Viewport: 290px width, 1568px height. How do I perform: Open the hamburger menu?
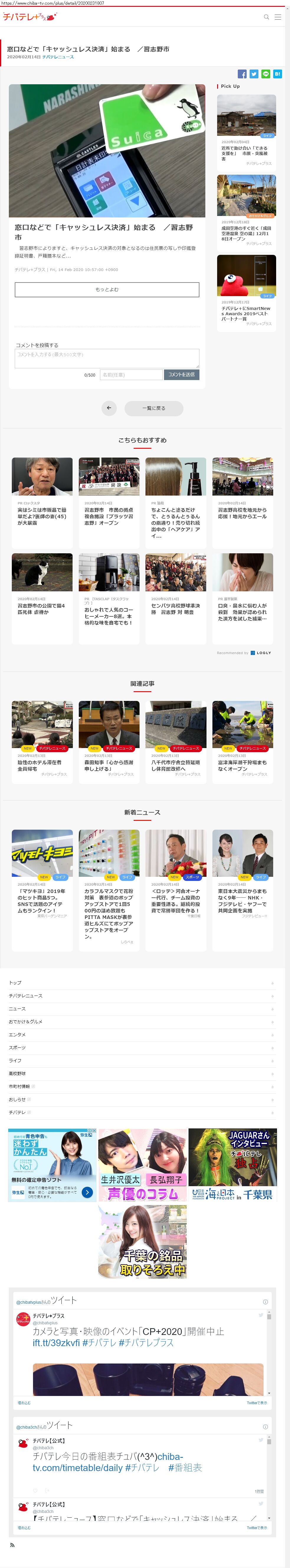[x=278, y=17]
